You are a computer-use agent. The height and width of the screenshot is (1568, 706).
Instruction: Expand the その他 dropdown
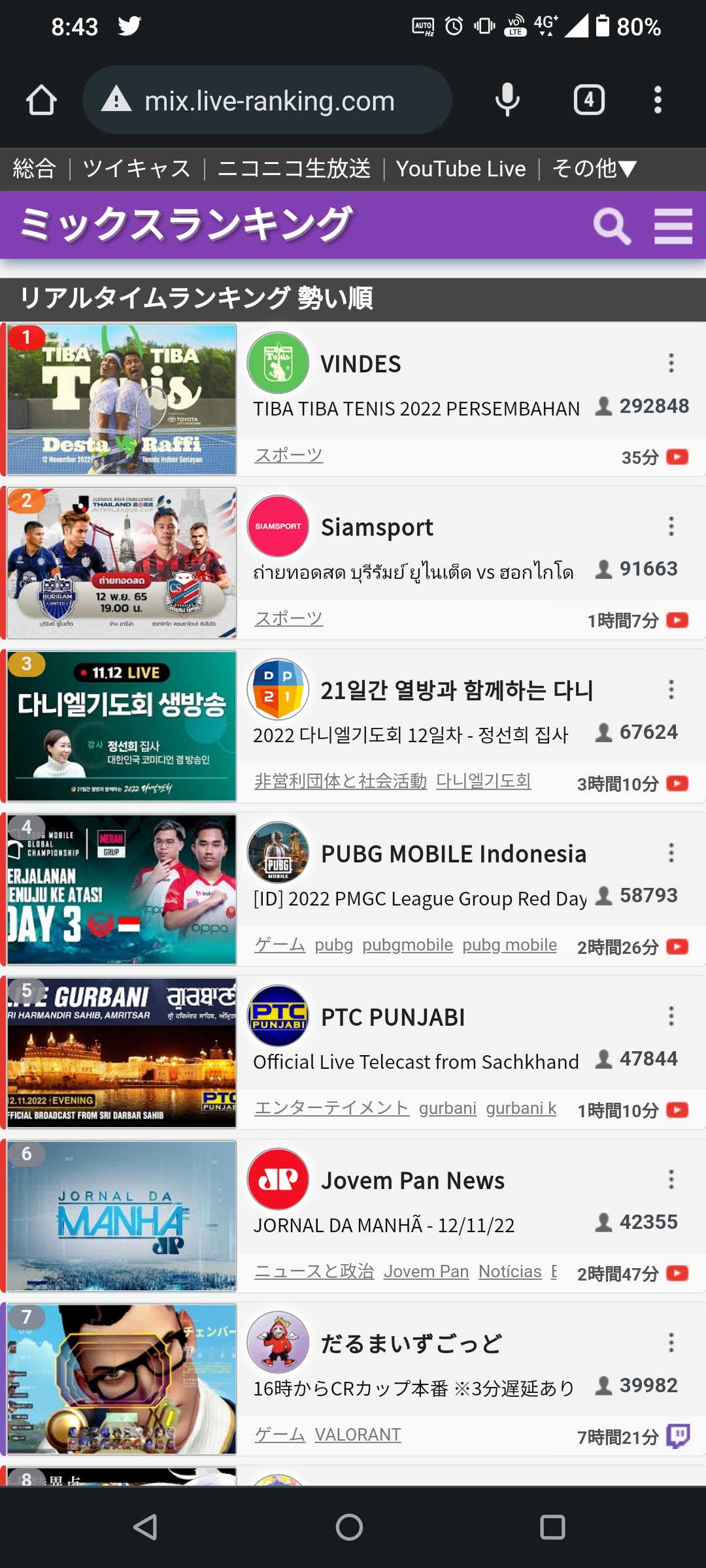[x=594, y=169]
